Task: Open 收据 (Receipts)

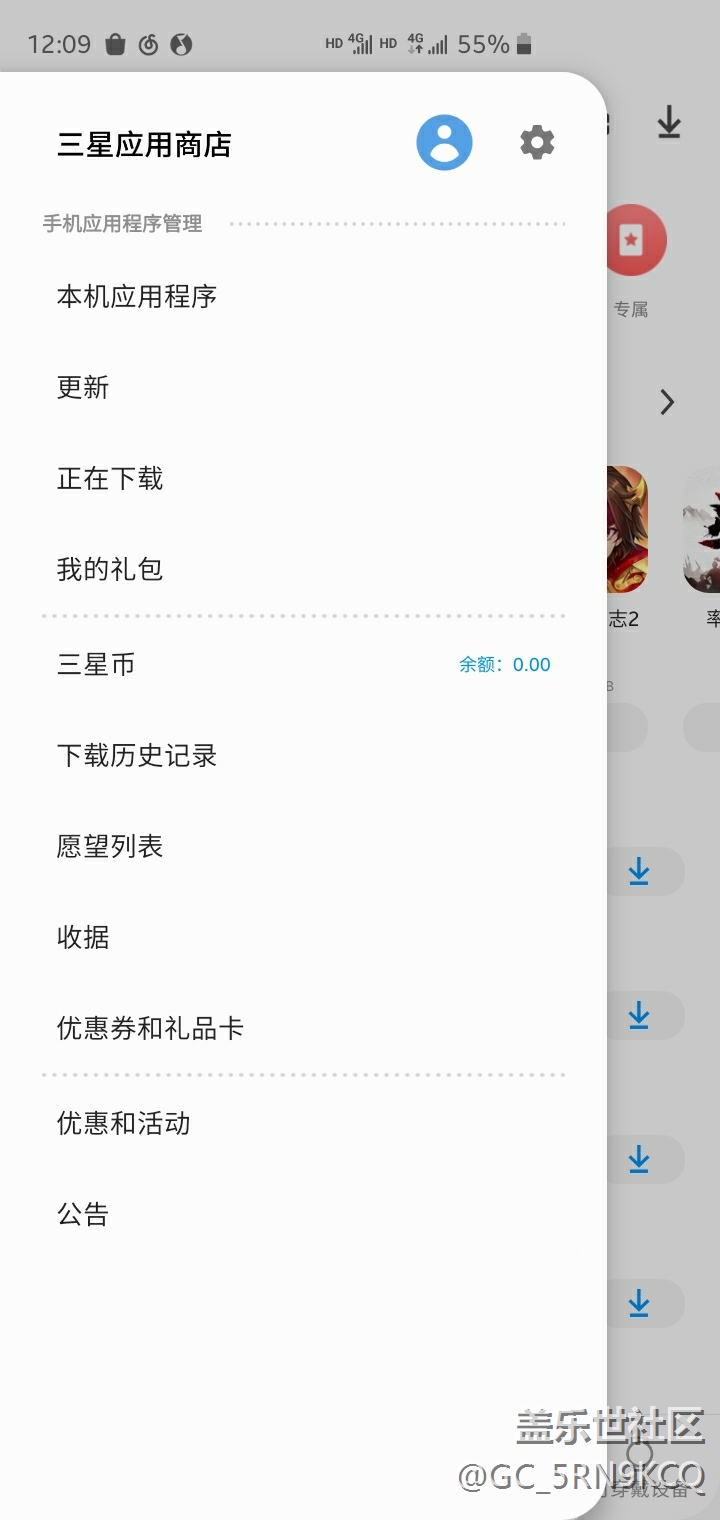Action: click(x=83, y=938)
